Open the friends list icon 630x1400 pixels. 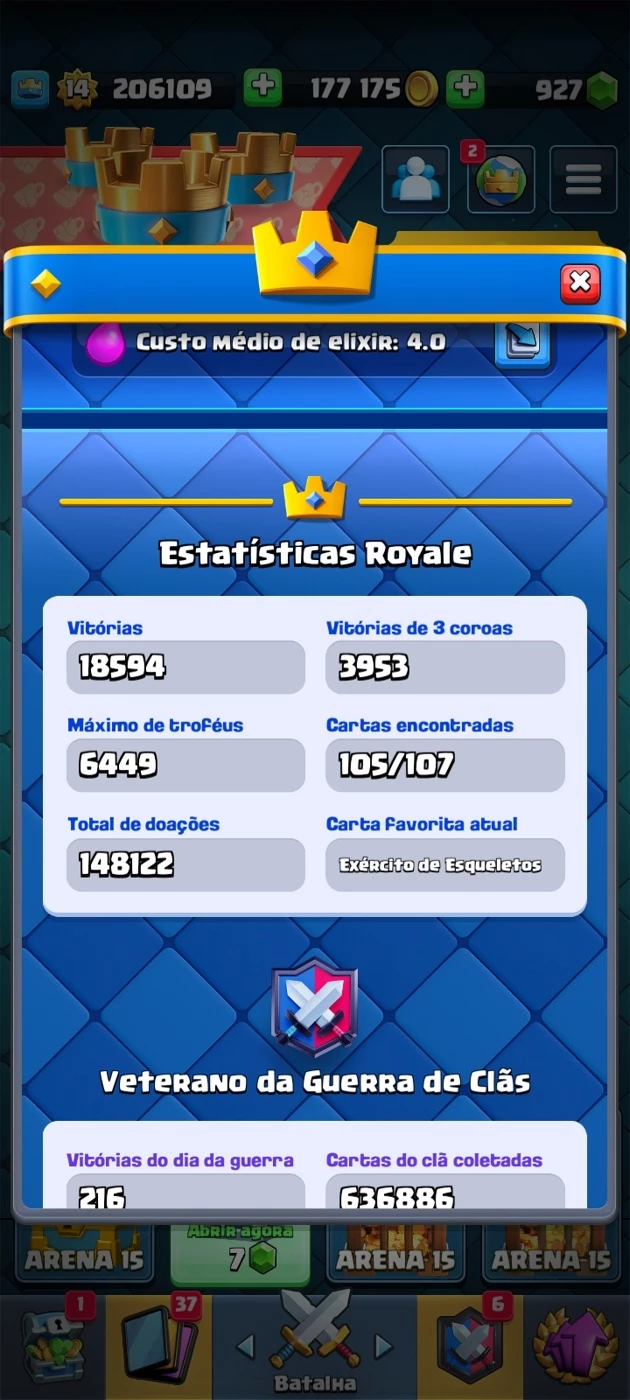[x=415, y=179]
